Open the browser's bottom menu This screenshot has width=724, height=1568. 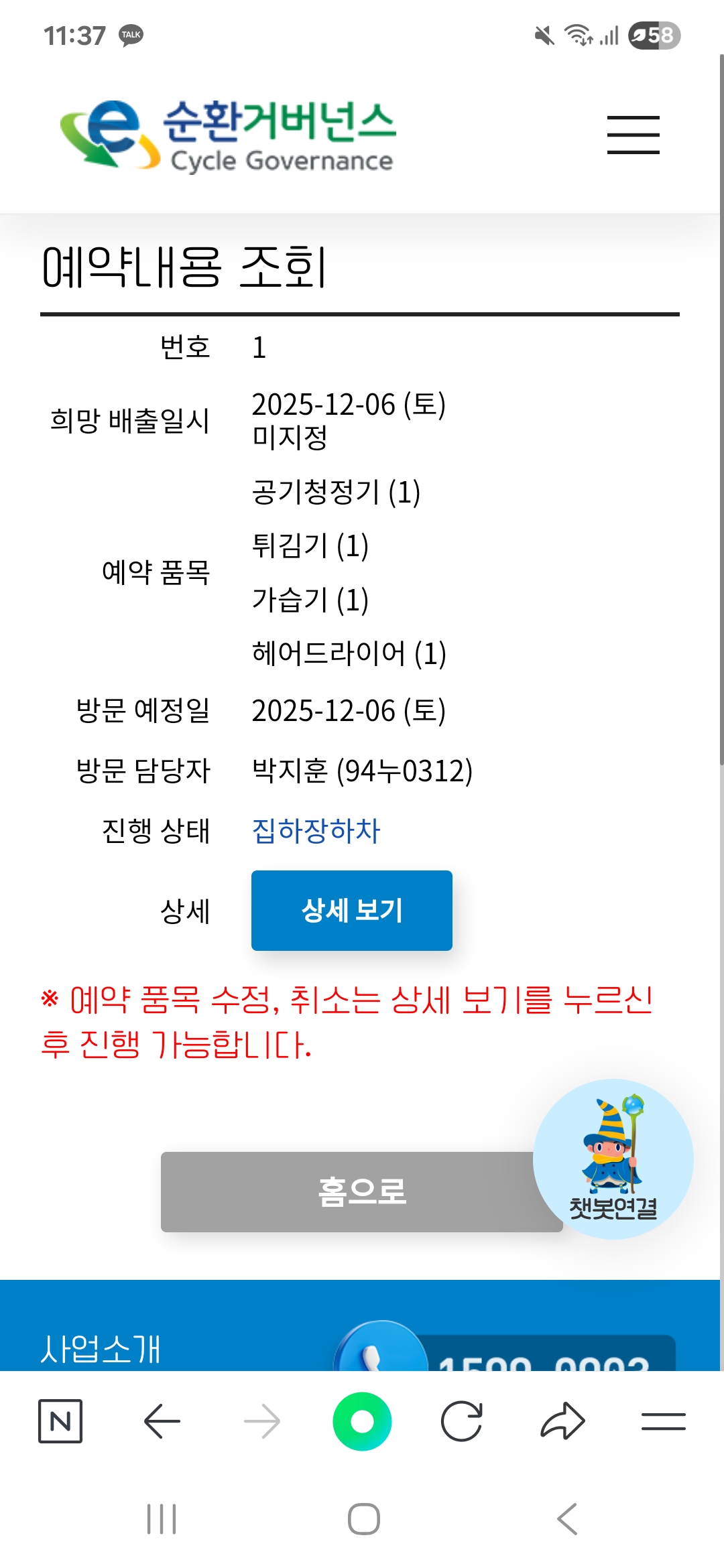pos(663,1421)
